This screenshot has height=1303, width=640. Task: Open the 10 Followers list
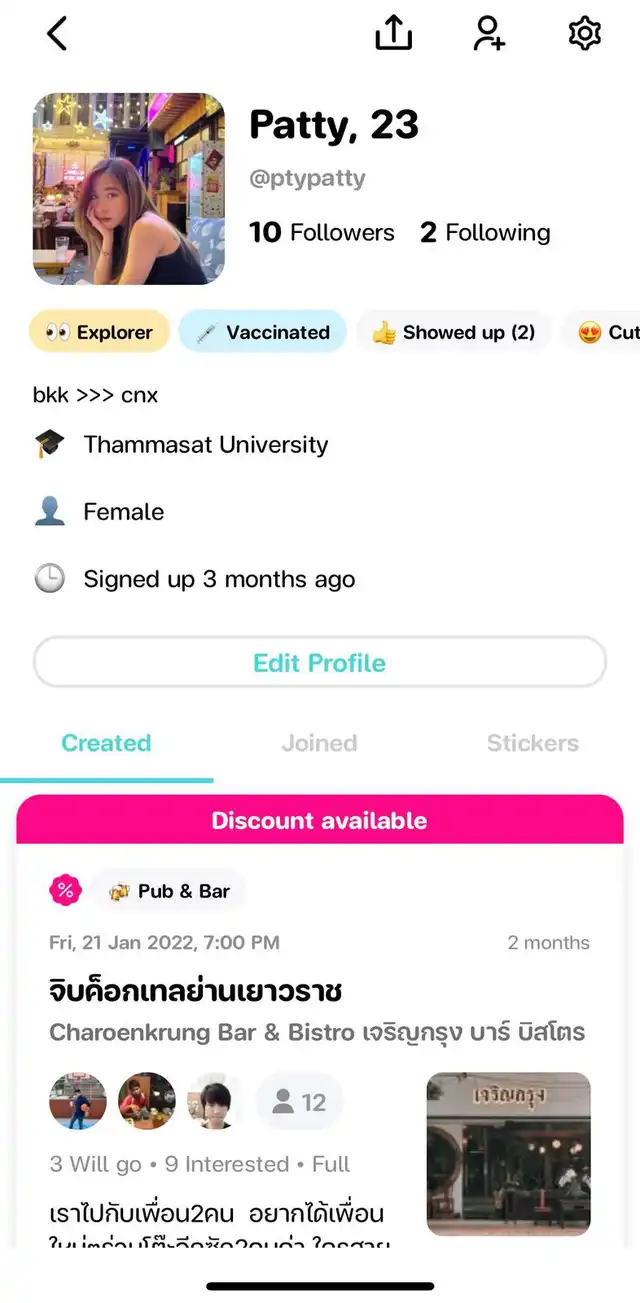click(x=322, y=233)
